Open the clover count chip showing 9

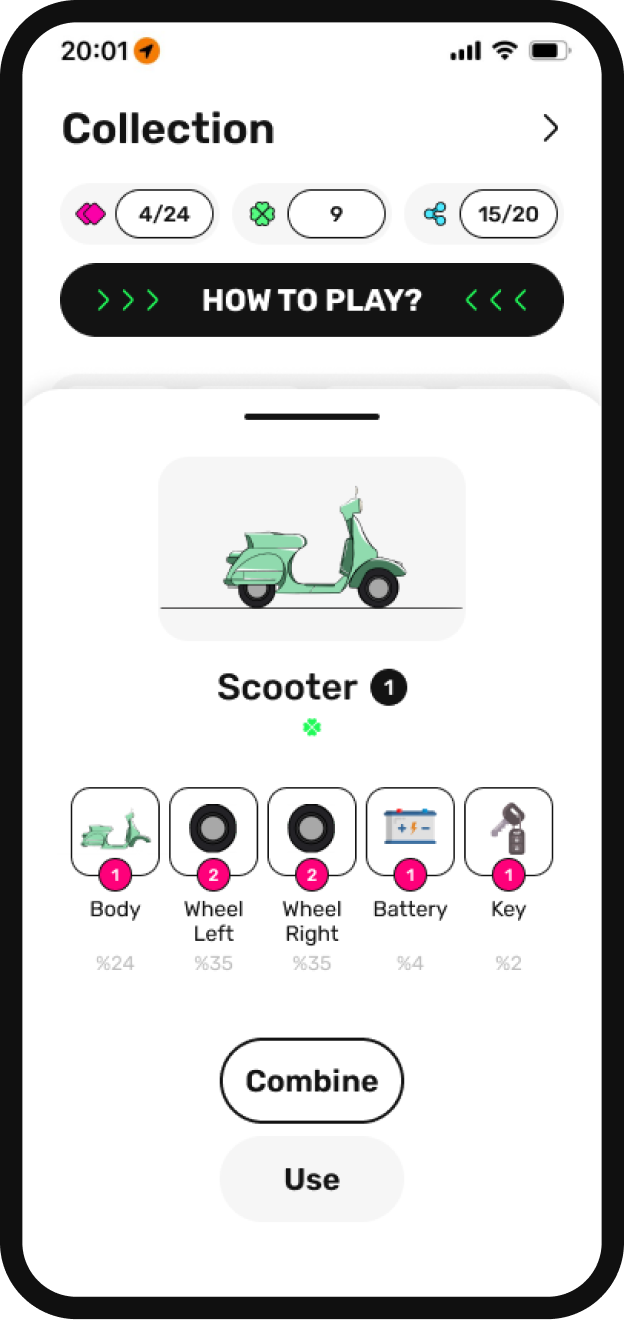pyautogui.click(x=336, y=214)
